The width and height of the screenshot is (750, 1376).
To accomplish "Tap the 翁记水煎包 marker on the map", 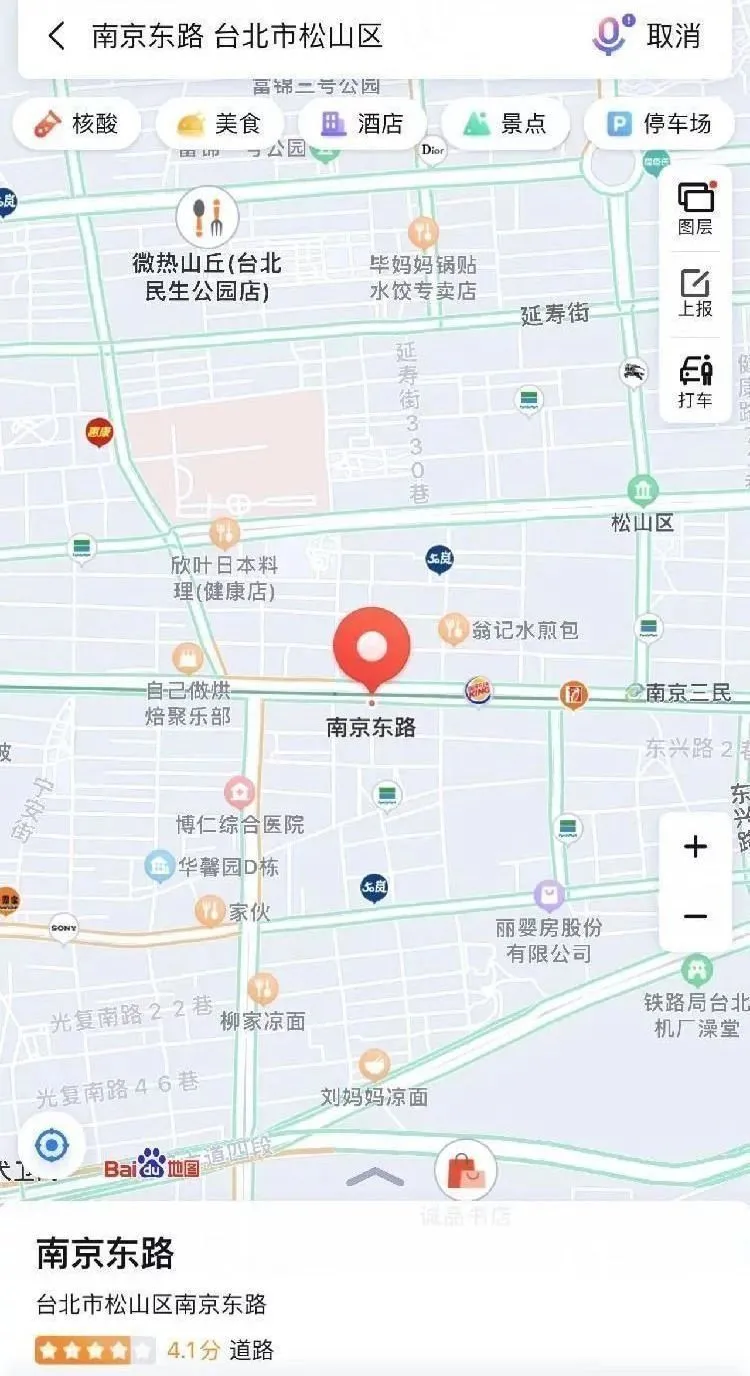I will tap(453, 630).
